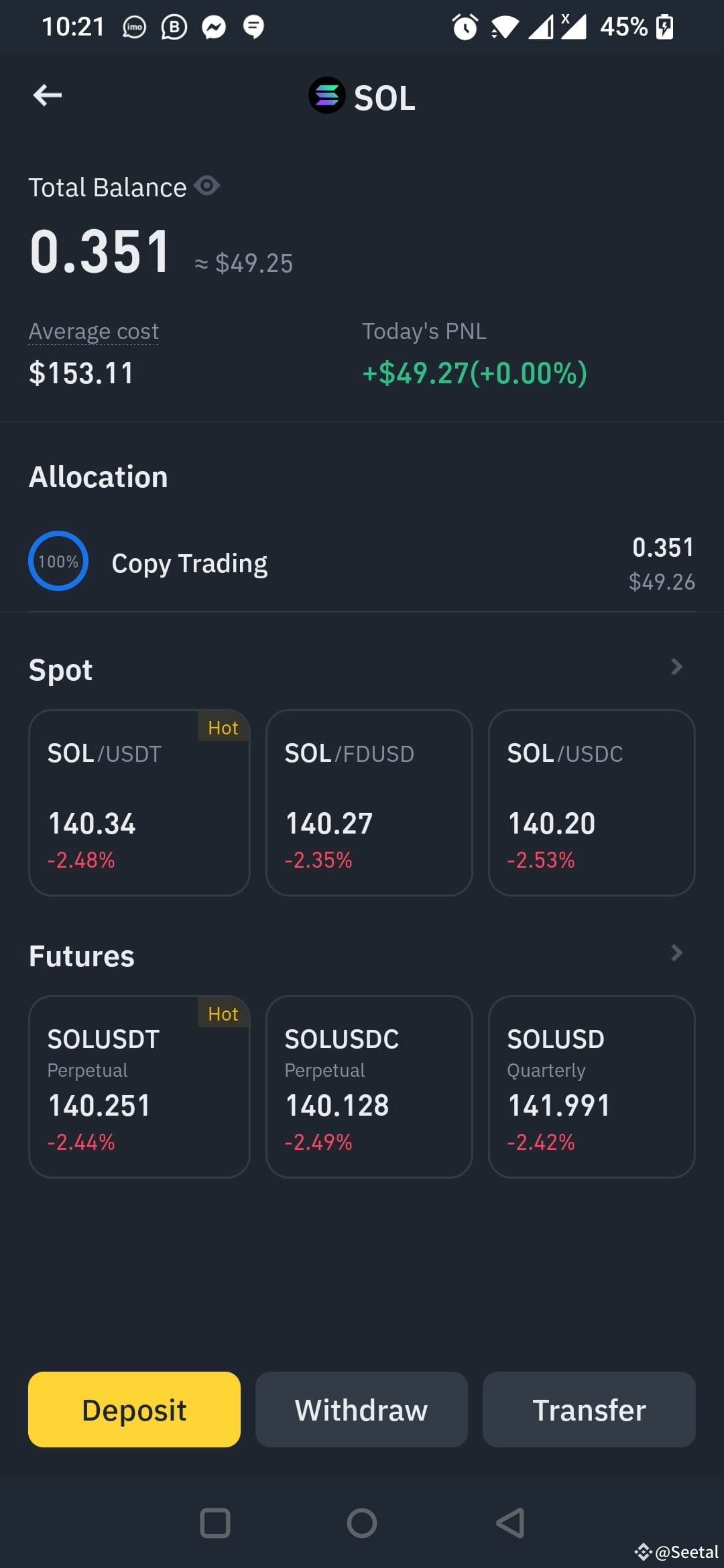Tap the Solana logo next to SOL title
Screen dimensions: 724x1568
[x=326, y=96]
